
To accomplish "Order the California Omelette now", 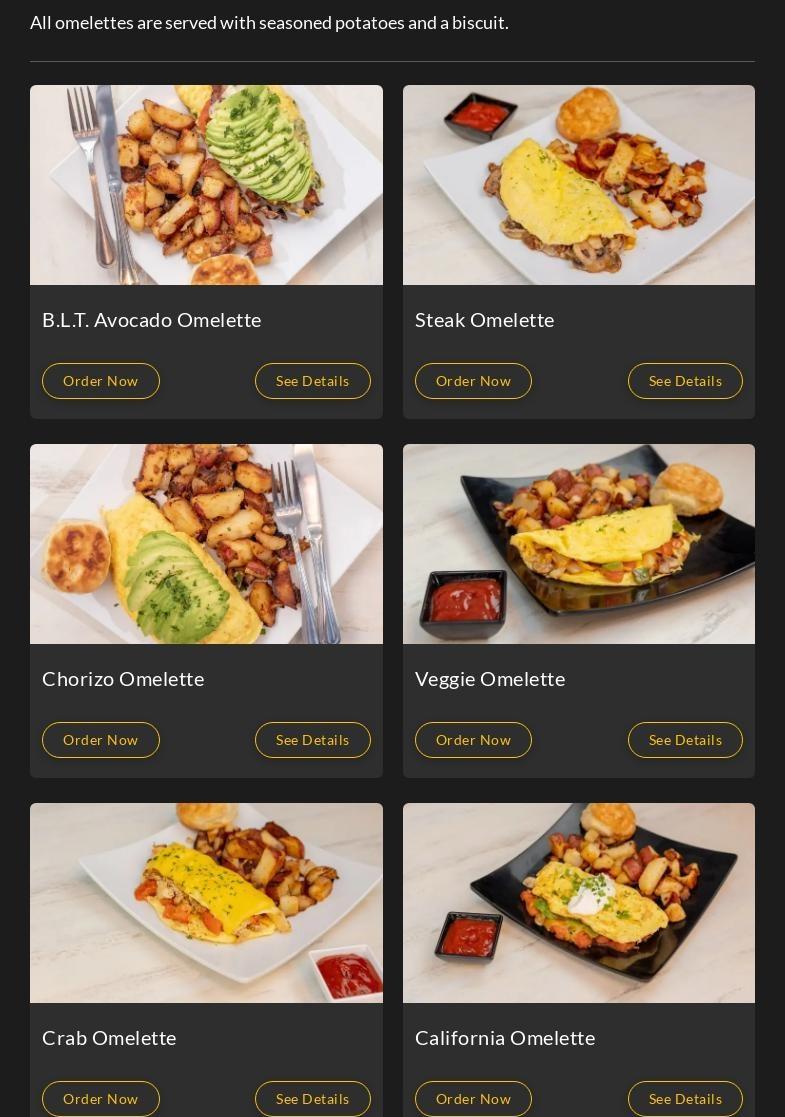I will [x=473, y=1099].
